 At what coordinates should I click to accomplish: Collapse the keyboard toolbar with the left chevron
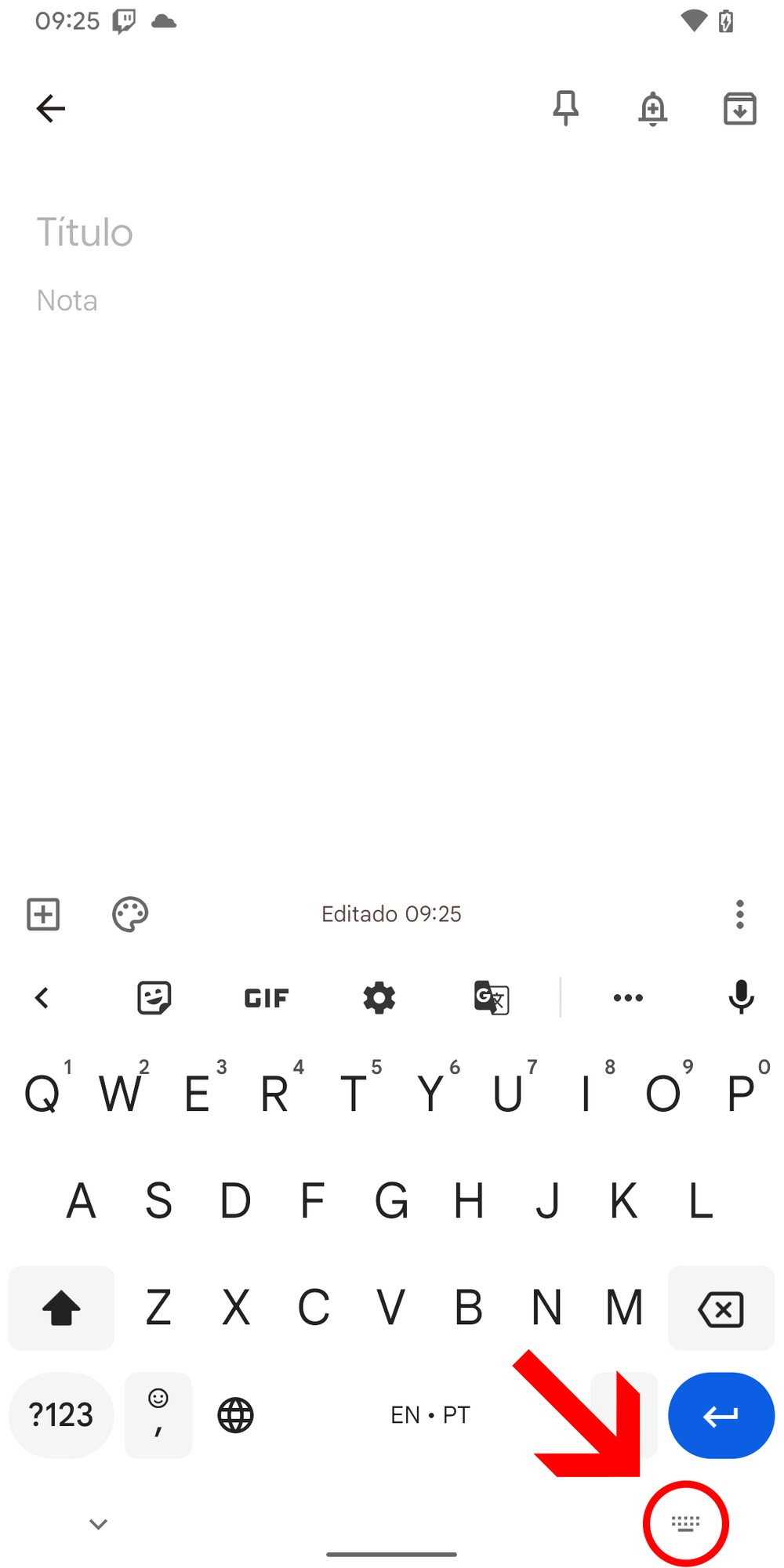click(42, 998)
